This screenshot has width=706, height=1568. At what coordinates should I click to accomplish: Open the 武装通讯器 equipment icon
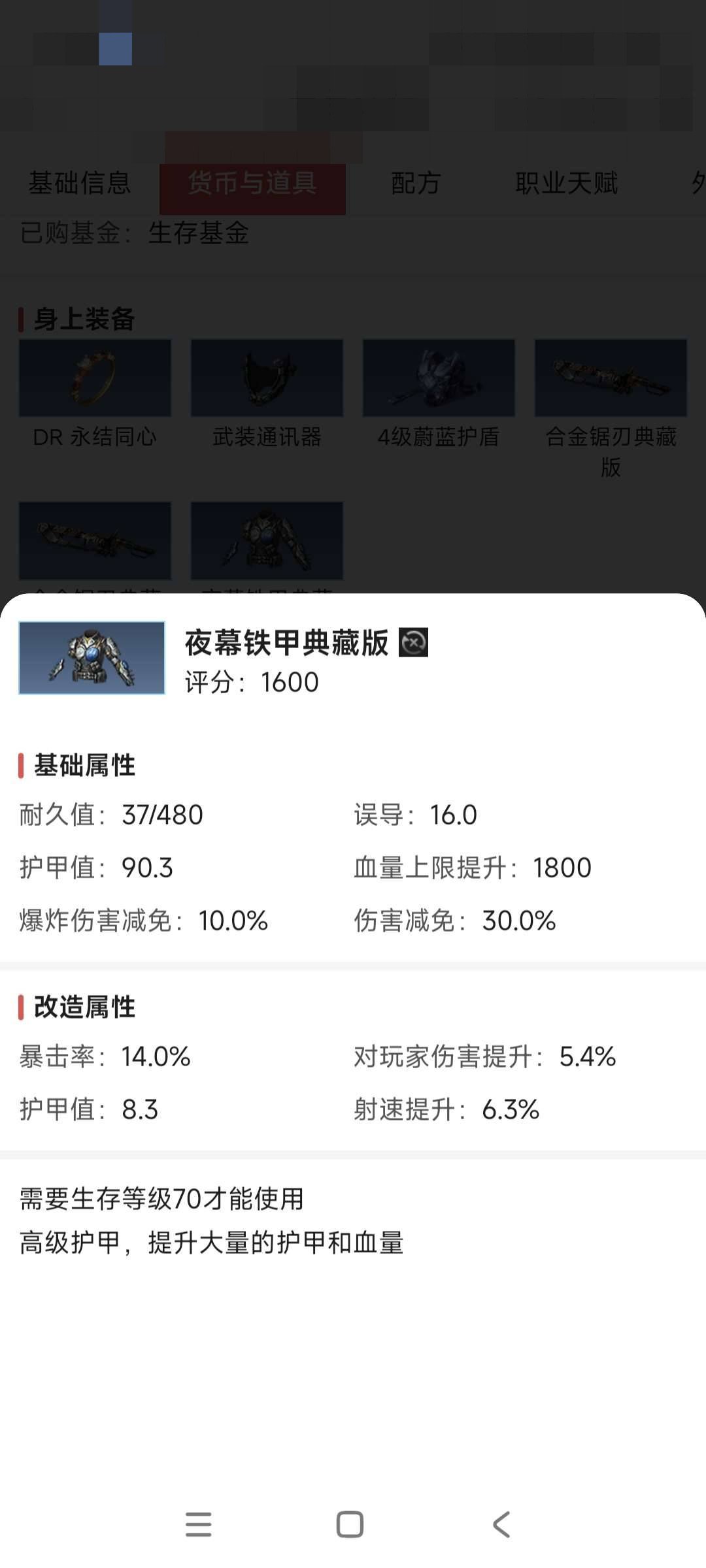coord(267,378)
